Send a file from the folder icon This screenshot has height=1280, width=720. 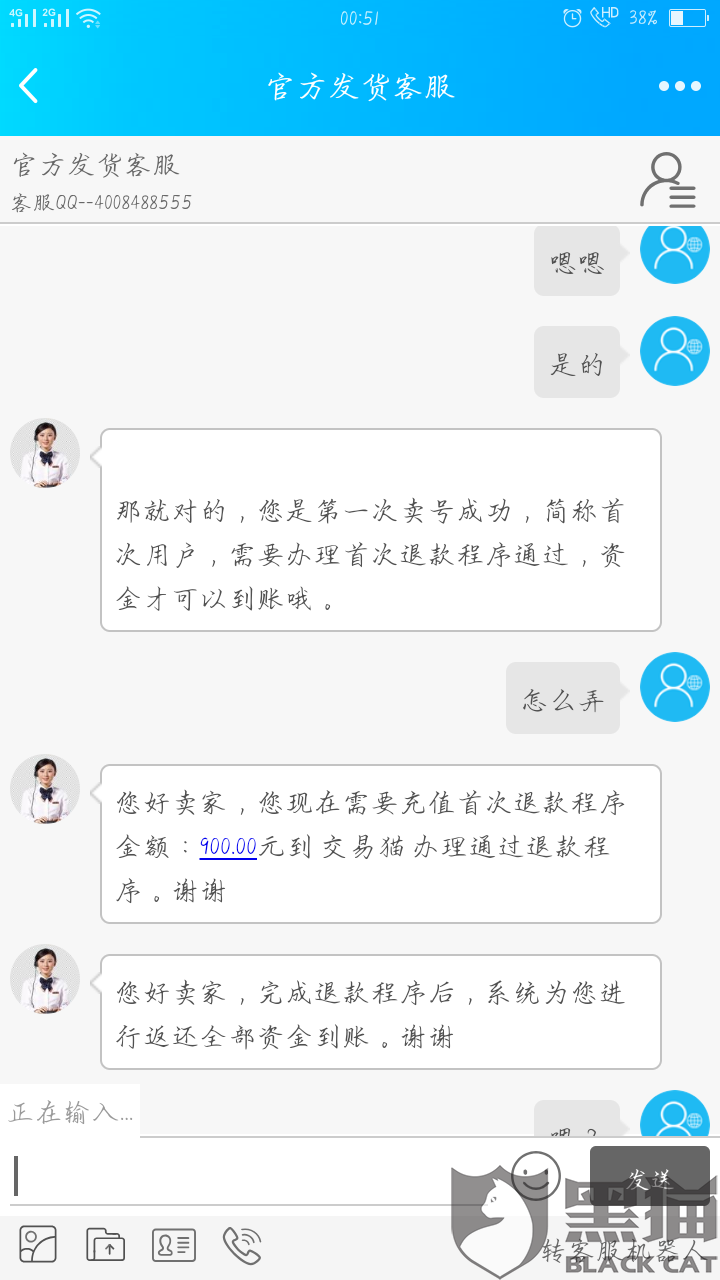pyautogui.click(x=106, y=1244)
